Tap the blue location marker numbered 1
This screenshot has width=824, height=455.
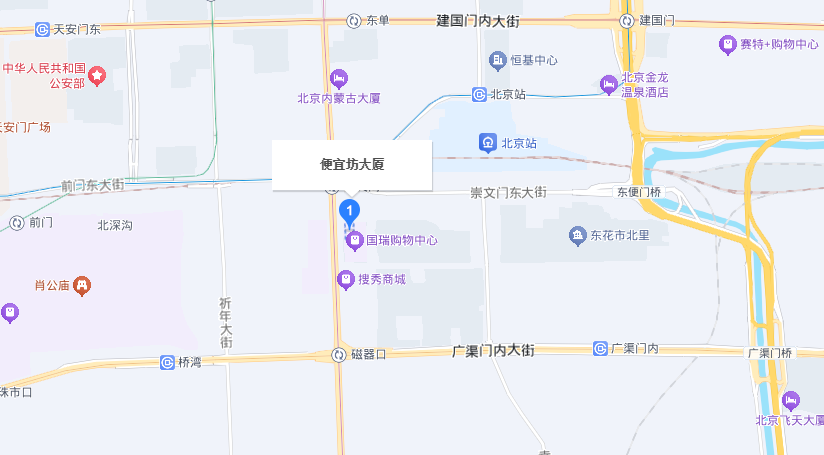click(349, 211)
